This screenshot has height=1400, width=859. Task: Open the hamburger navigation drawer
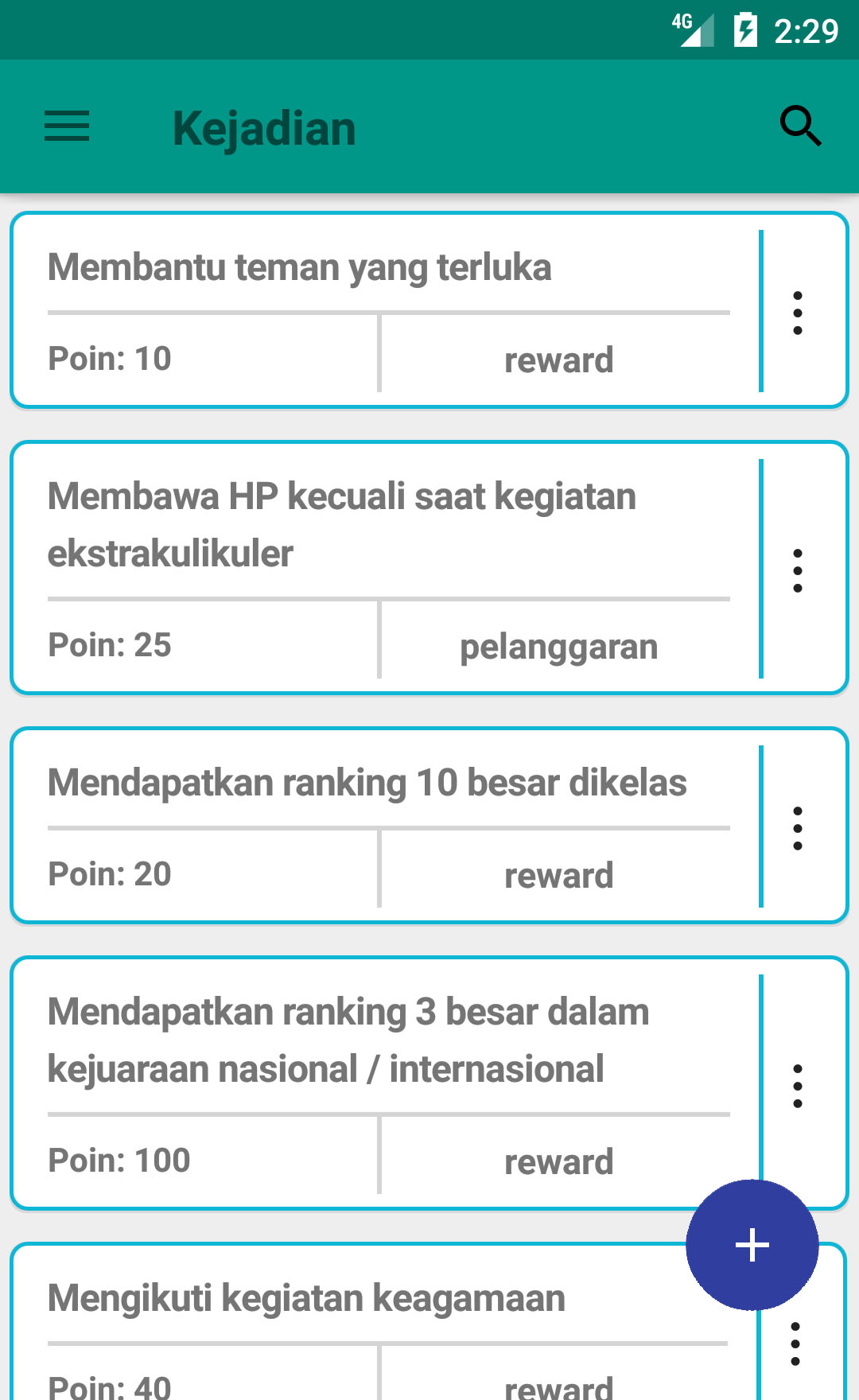point(67,126)
